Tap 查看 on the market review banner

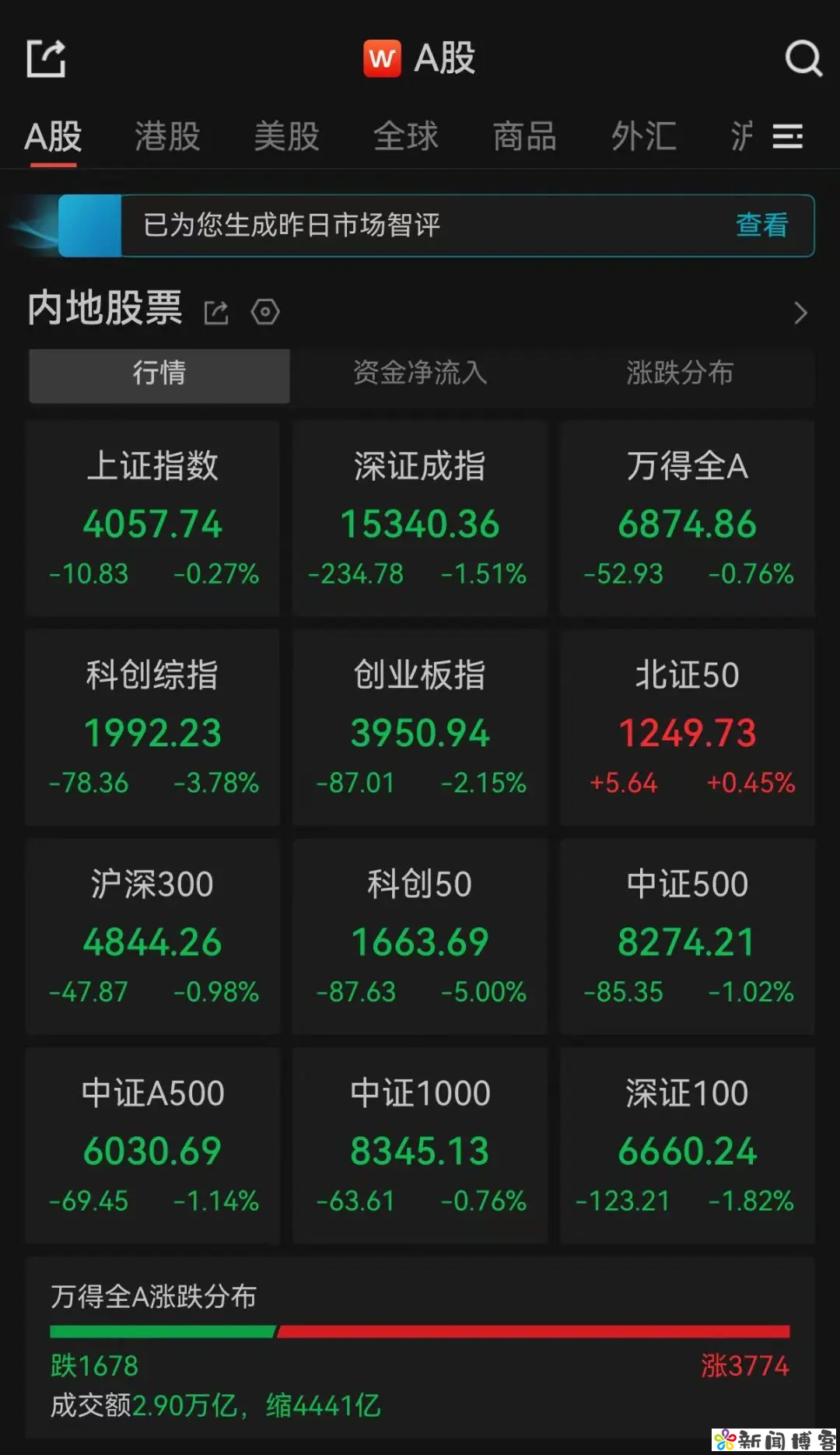pyautogui.click(x=762, y=225)
